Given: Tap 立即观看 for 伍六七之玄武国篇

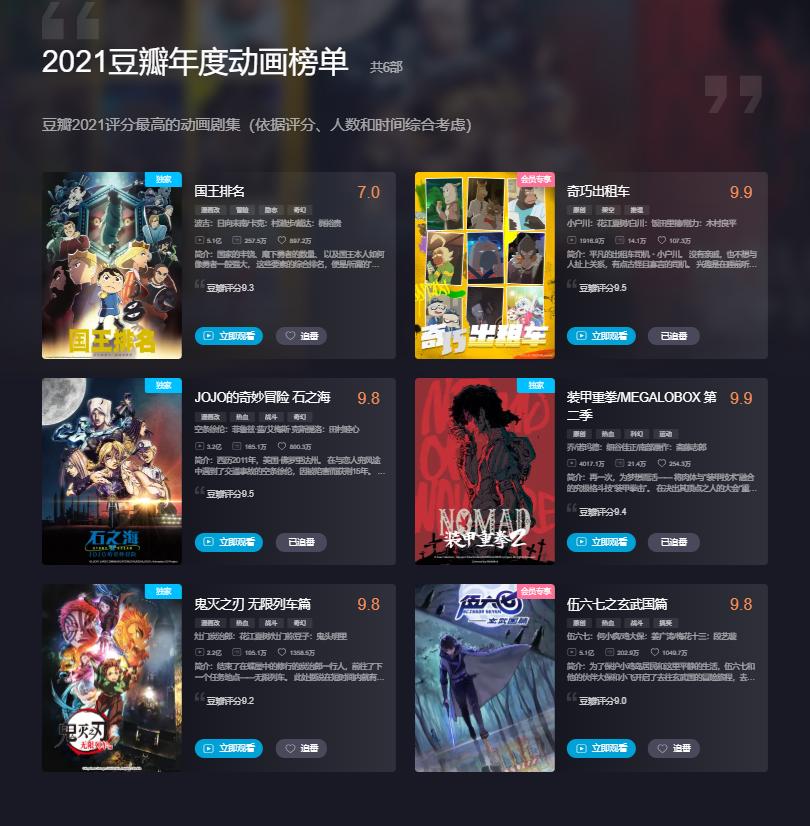Looking at the screenshot, I should [x=601, y=748].
